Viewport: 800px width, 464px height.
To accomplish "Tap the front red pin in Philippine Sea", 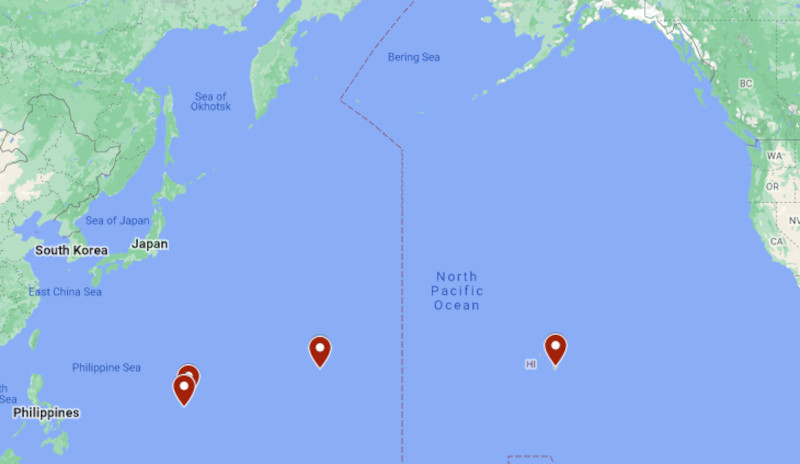I will coord(183,388).
